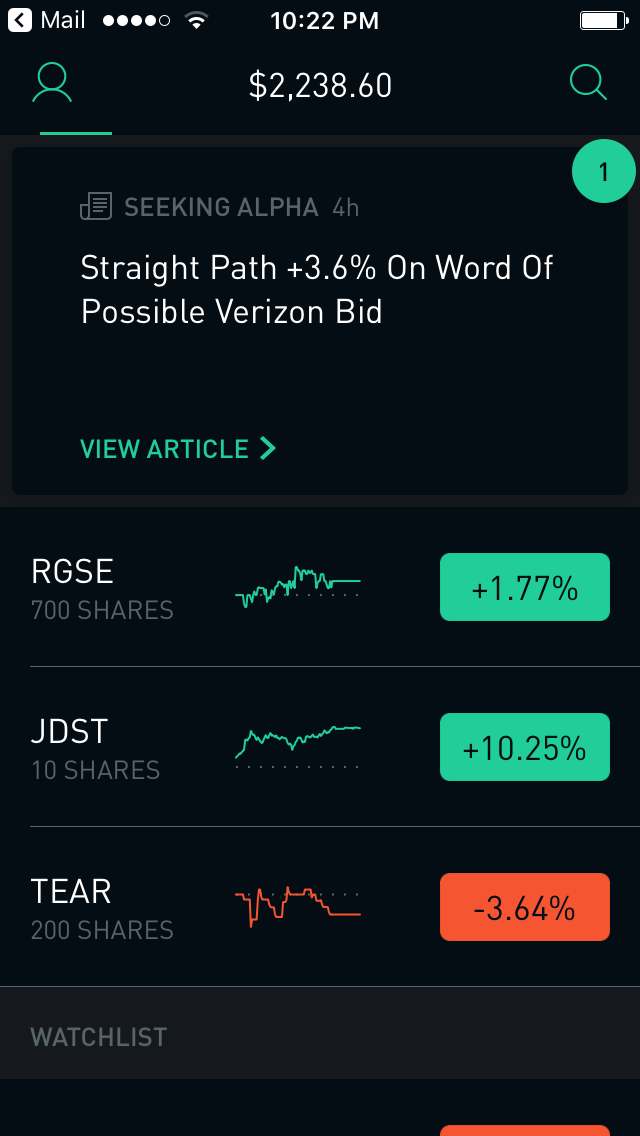Toggle JDST +10.25% change badge
The height and width of the screenshot is (1136, 640).
click(x=525, y=748)
